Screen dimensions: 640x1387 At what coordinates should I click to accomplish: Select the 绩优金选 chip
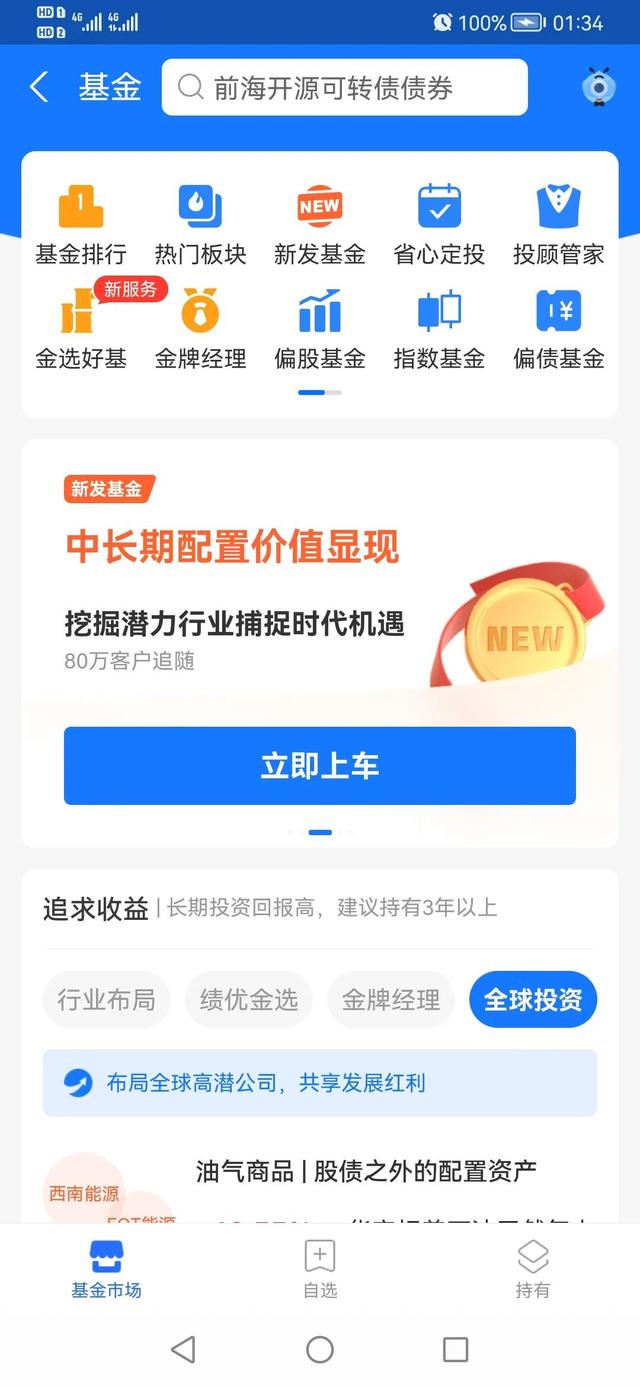(249, 999)
